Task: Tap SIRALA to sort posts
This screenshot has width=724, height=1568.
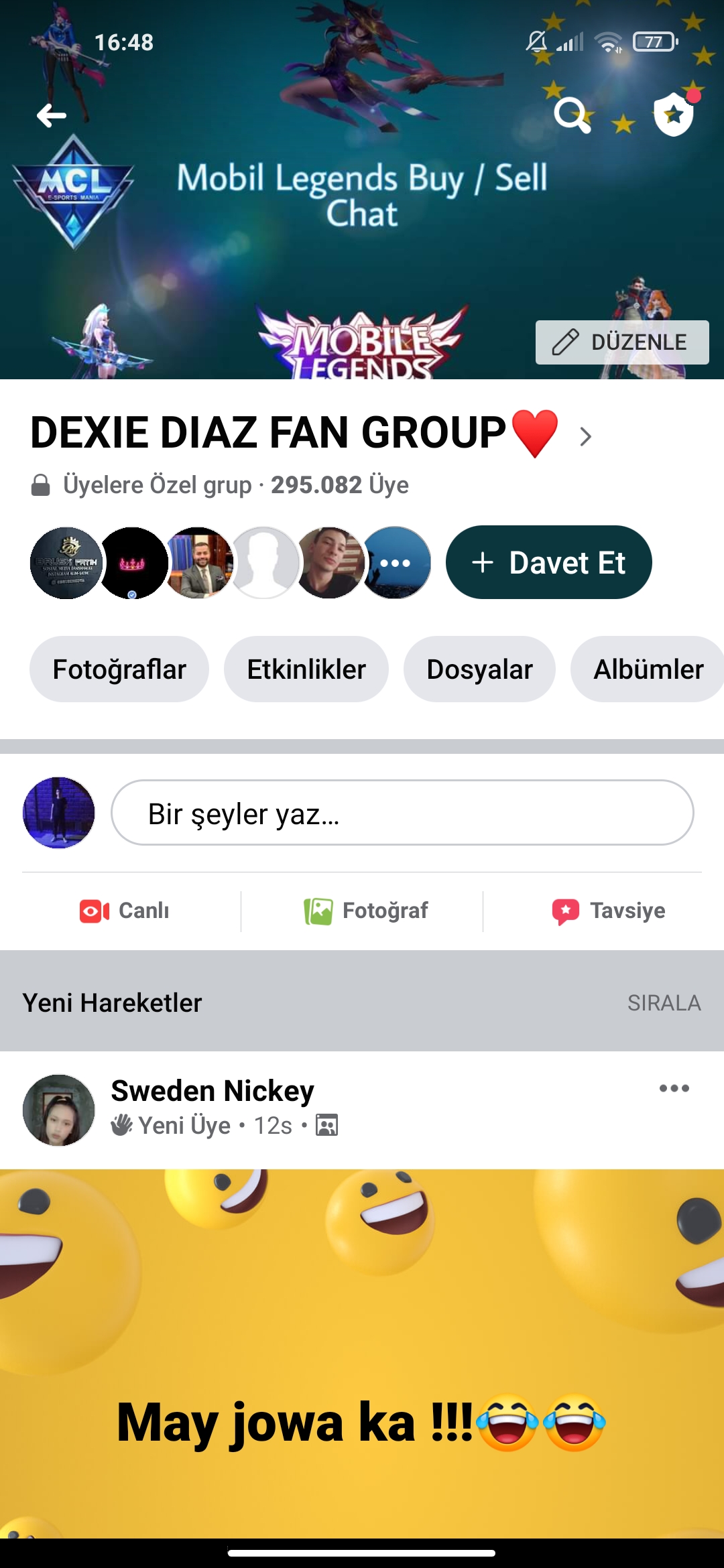Action: (664, 1003)
